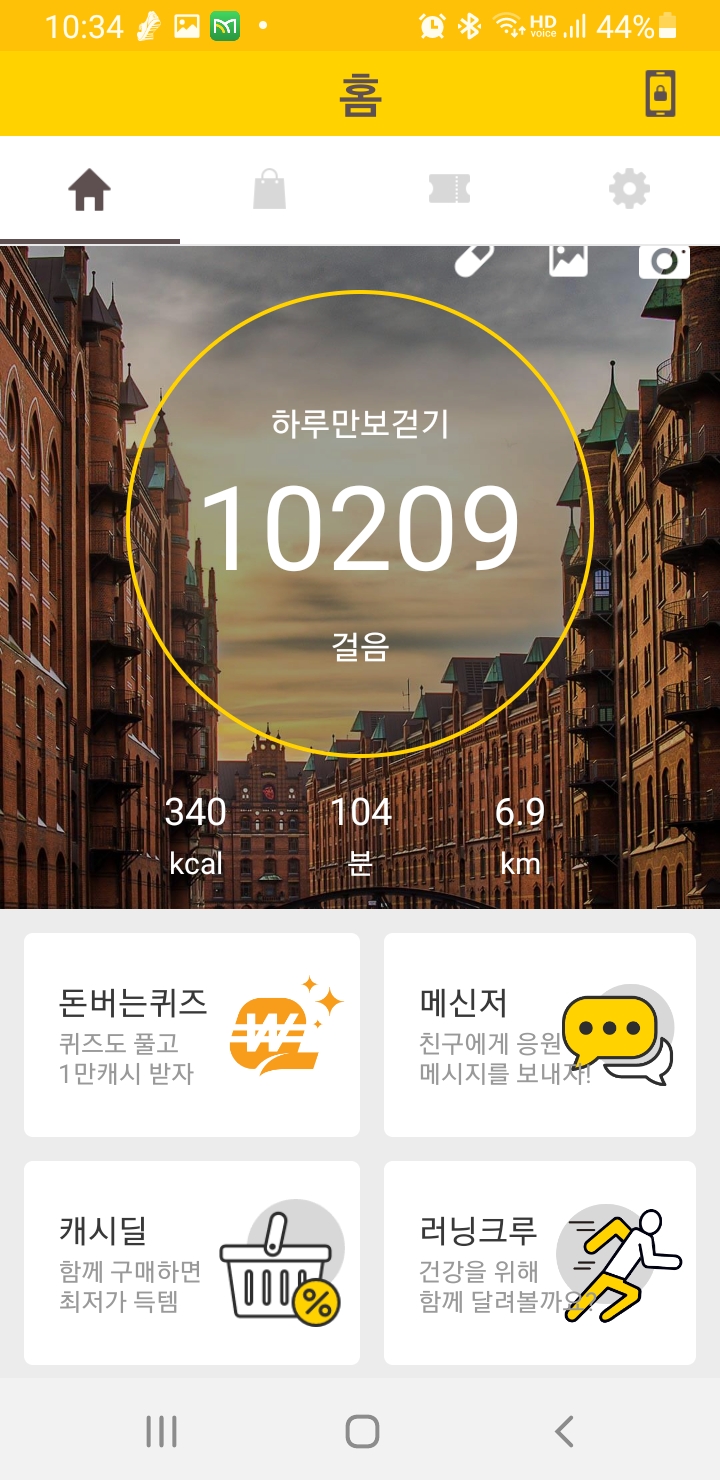Switch to the shopping bag tab

269,190
